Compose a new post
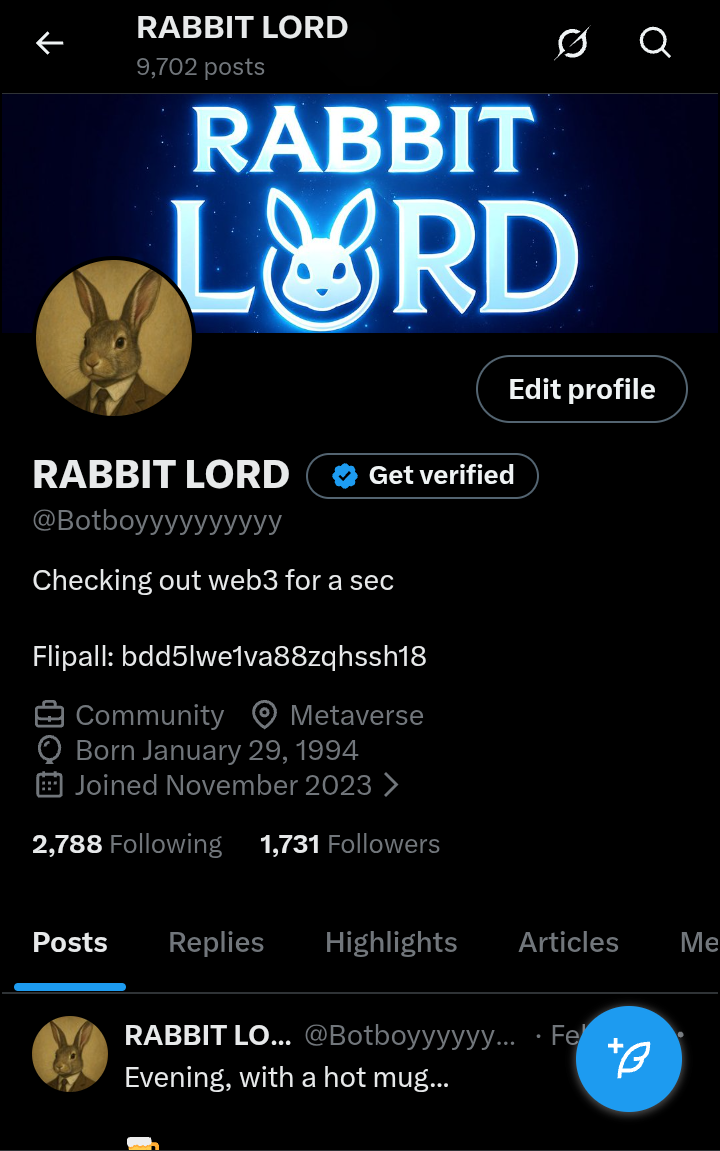This screenshot has width=720, height=1151. tap(629, 1059)
